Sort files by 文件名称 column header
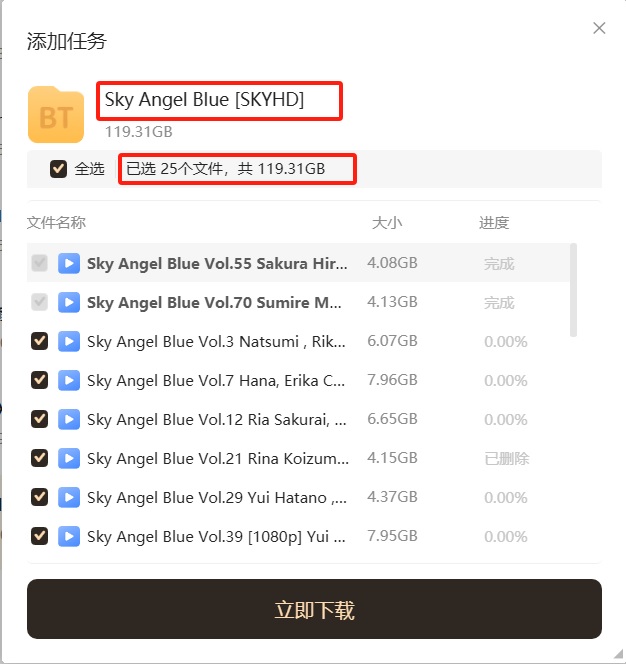This screenshot has width=626, height=664. 56,223
